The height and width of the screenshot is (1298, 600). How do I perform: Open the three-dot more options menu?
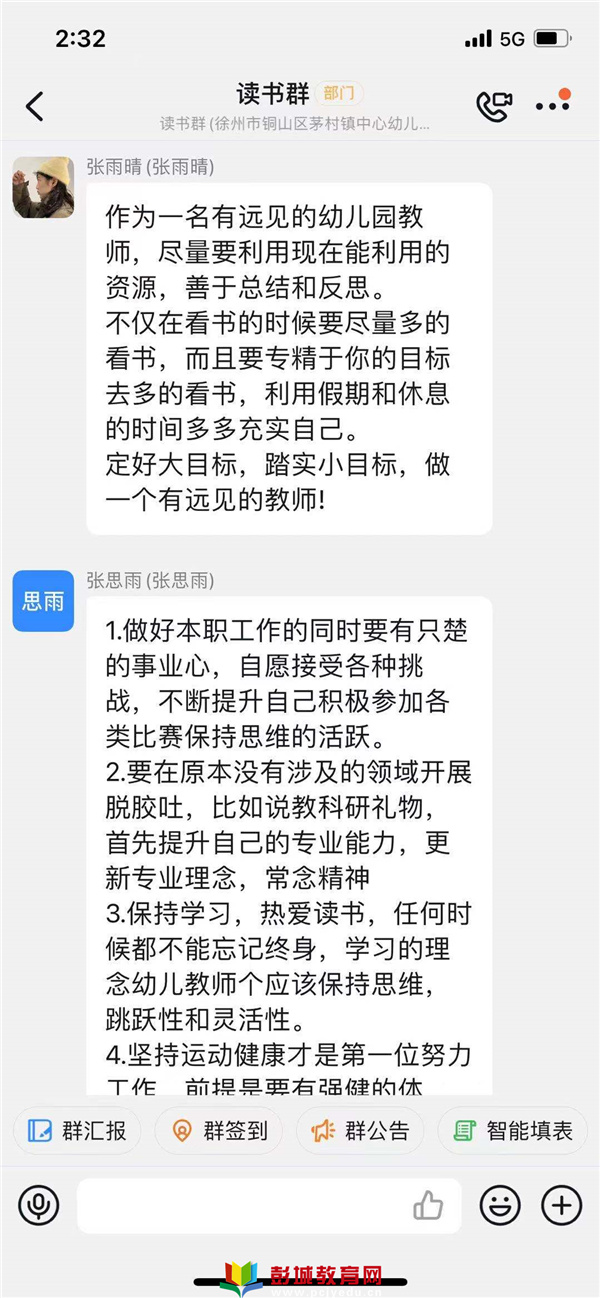tap(552, 105)
